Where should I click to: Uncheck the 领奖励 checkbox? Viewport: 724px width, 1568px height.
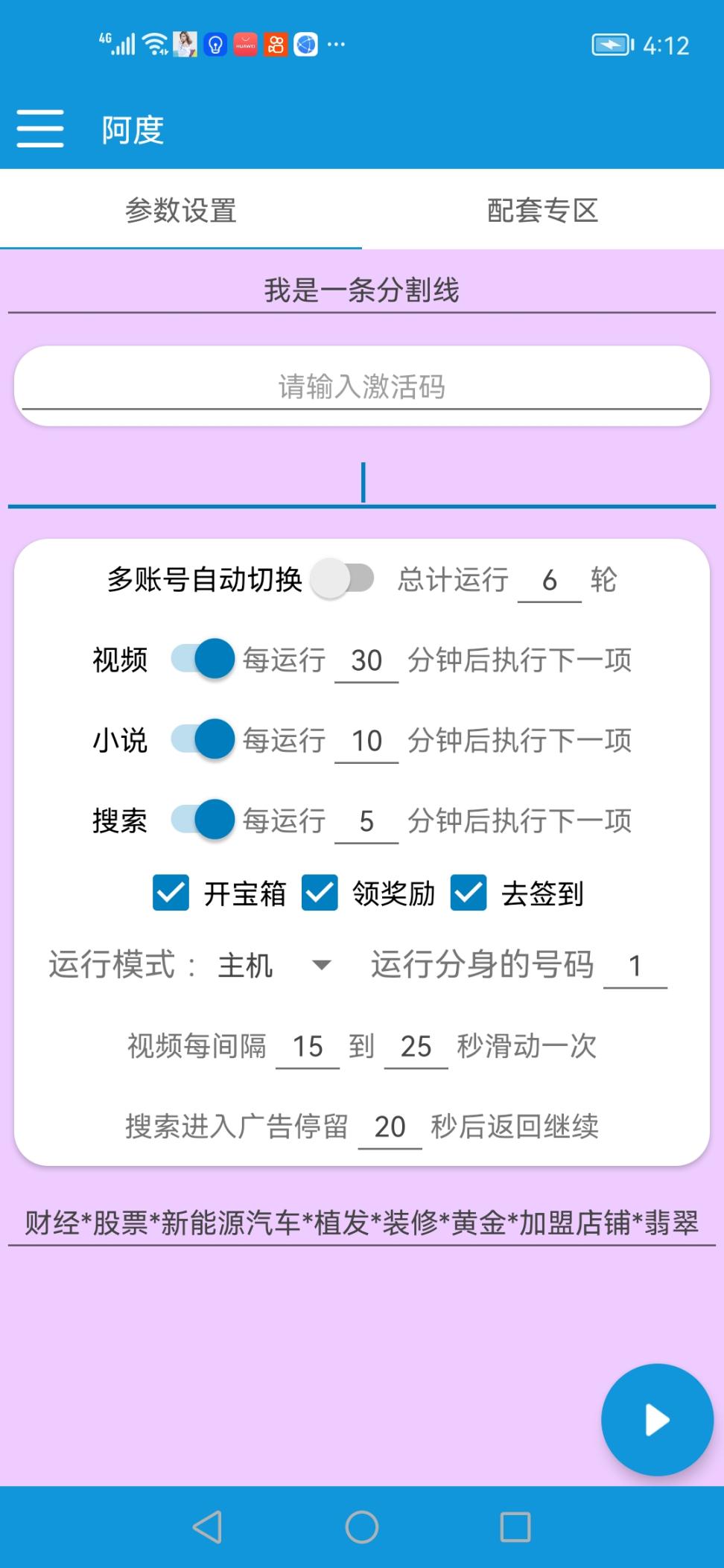coord(320,893)
